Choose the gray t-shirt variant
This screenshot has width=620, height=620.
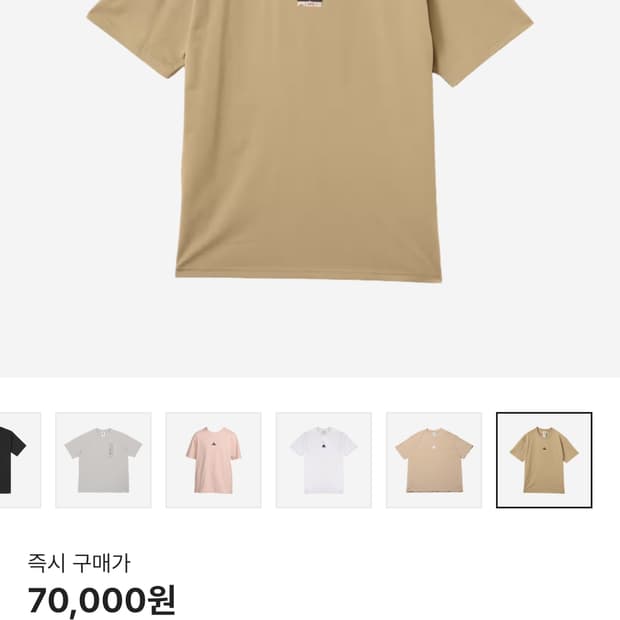(103, 460)
